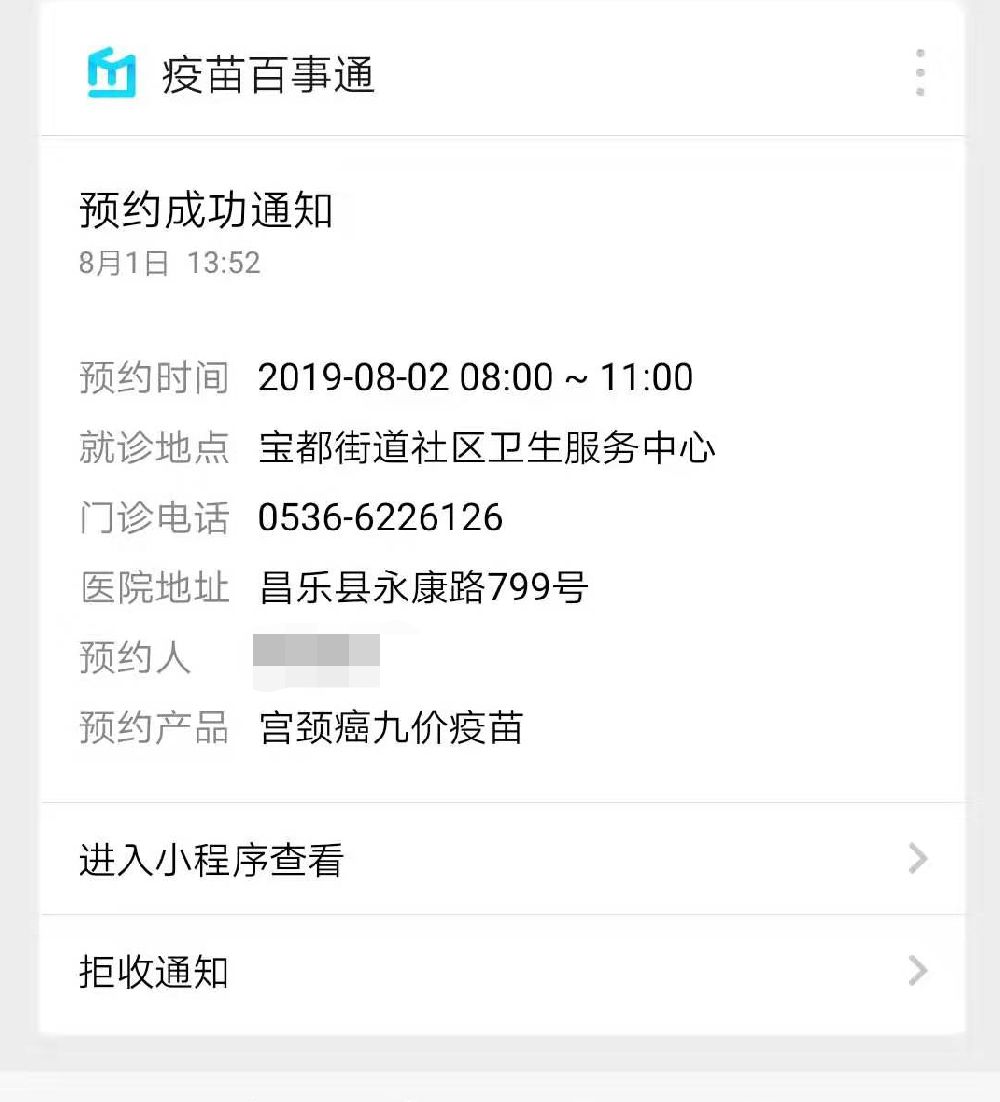Open 进入小程序查看 row
Image resolution: width=1000 pixels, height=1102 pixels.
500,859
